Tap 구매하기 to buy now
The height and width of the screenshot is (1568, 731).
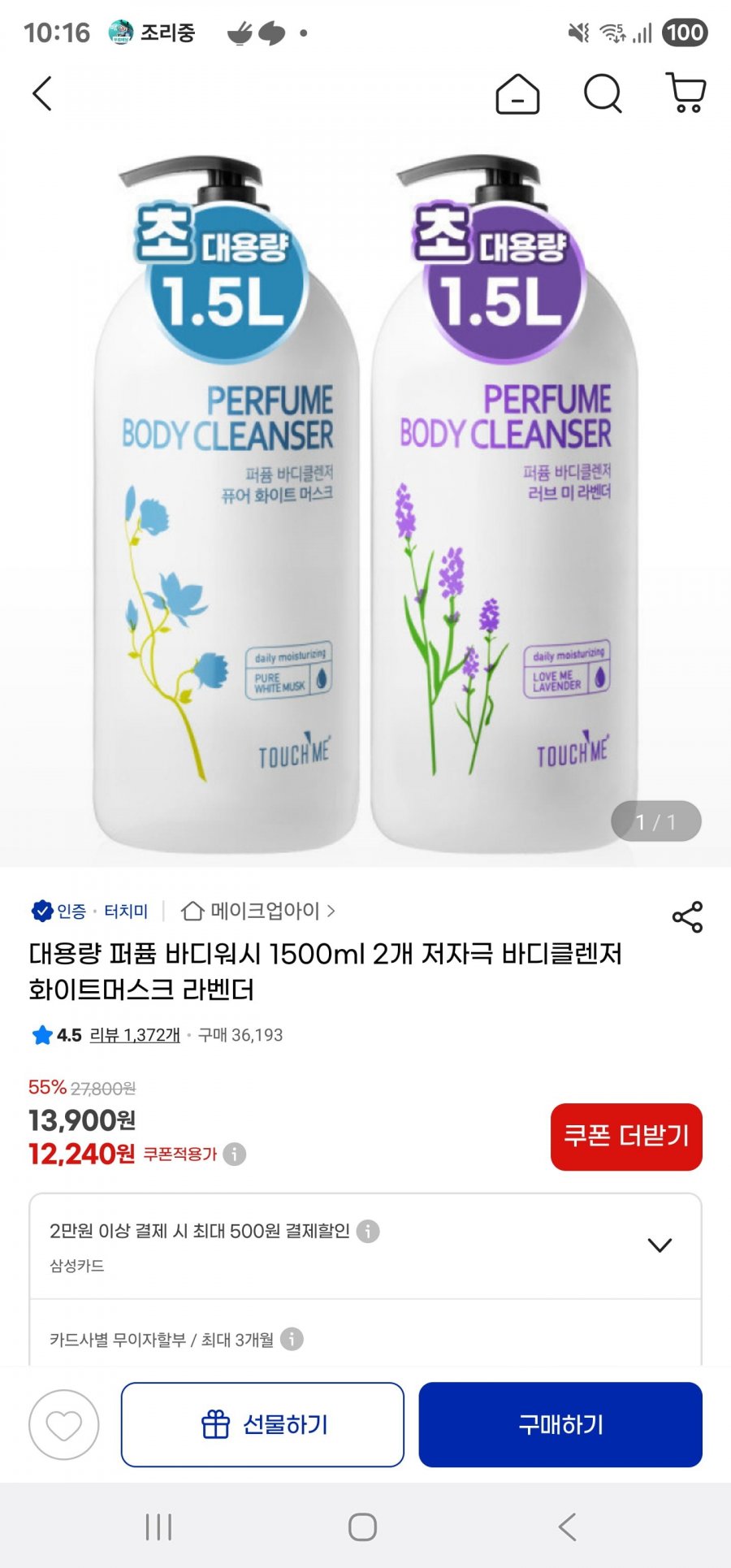point(560,1424)
